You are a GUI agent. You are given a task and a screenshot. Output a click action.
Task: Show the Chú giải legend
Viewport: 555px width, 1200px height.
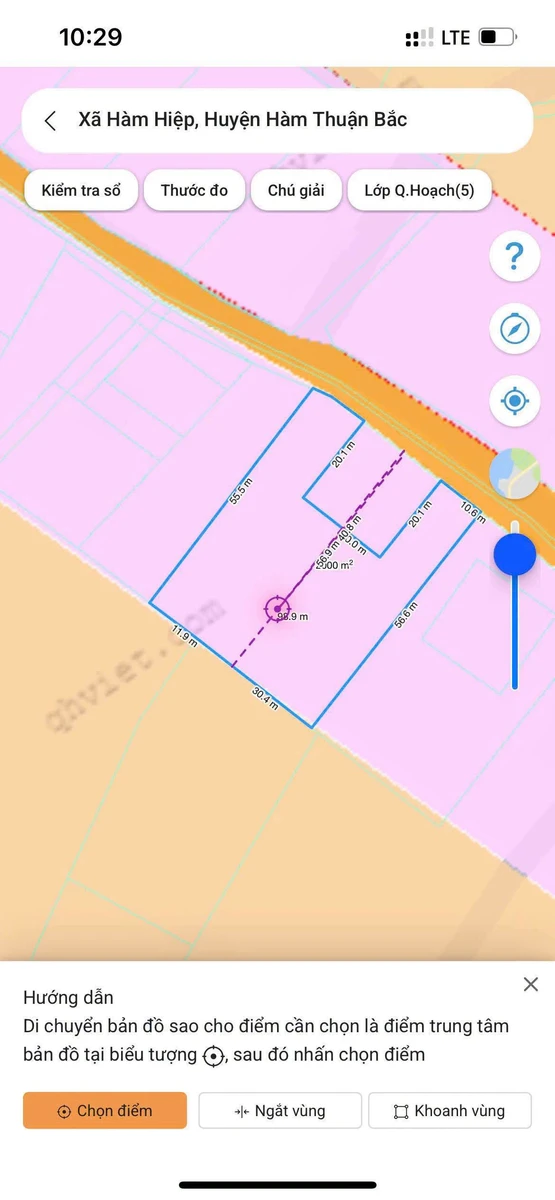(x=296, y=190)
